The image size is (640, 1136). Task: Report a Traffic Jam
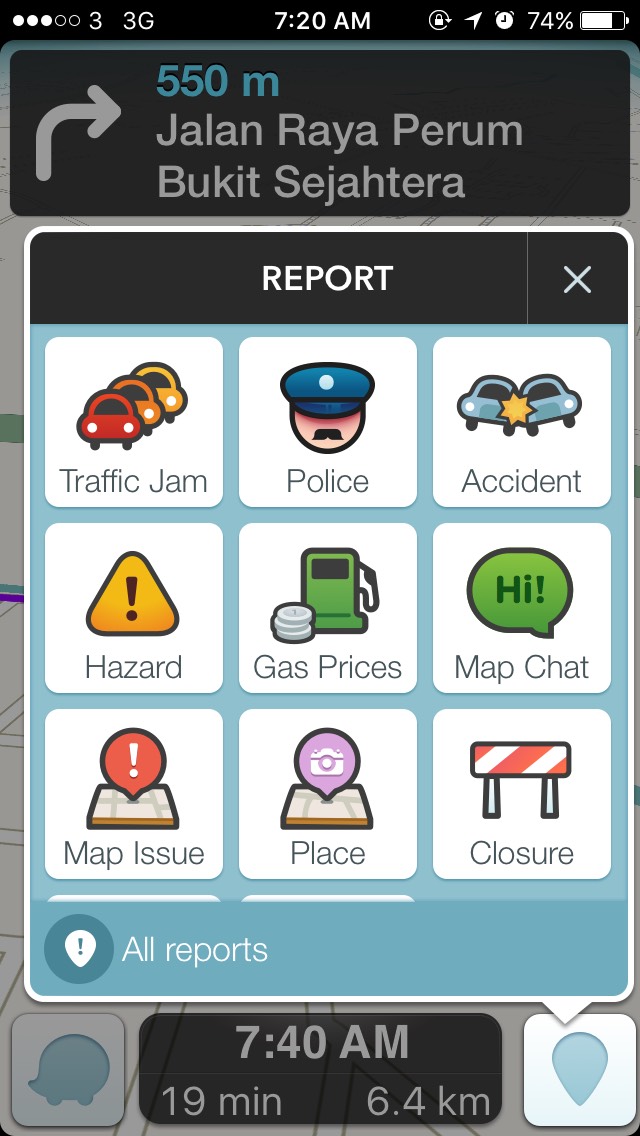tap(134, 422)
